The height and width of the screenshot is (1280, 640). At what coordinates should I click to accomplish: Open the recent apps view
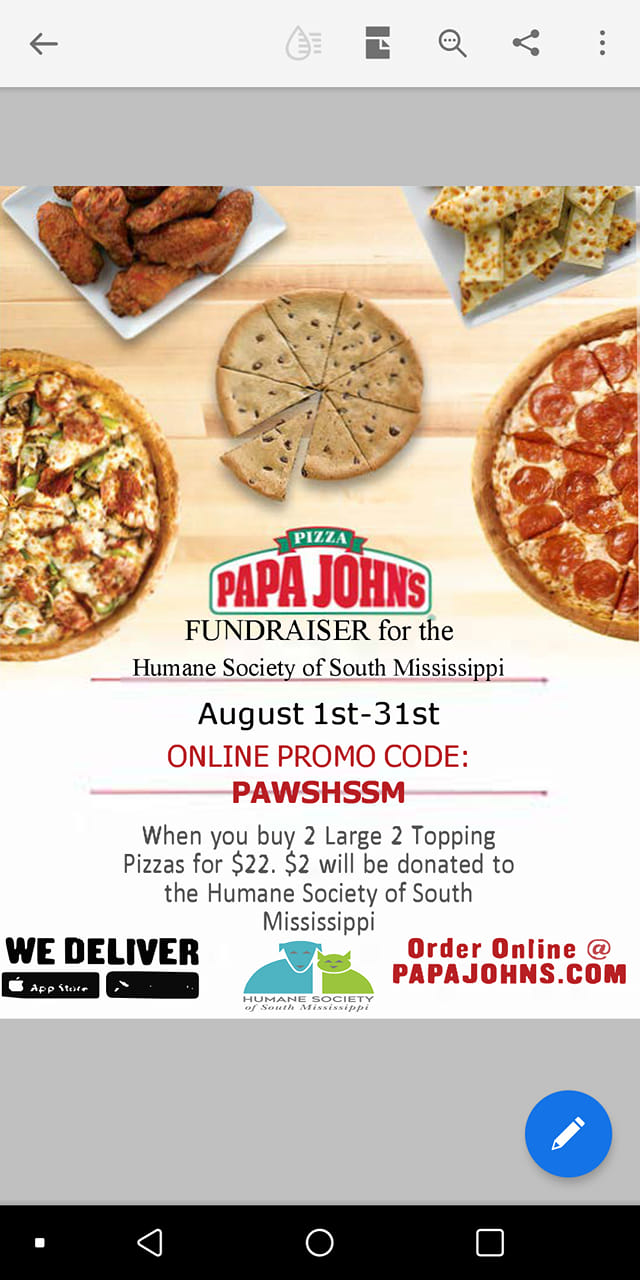click(490, 1242)
